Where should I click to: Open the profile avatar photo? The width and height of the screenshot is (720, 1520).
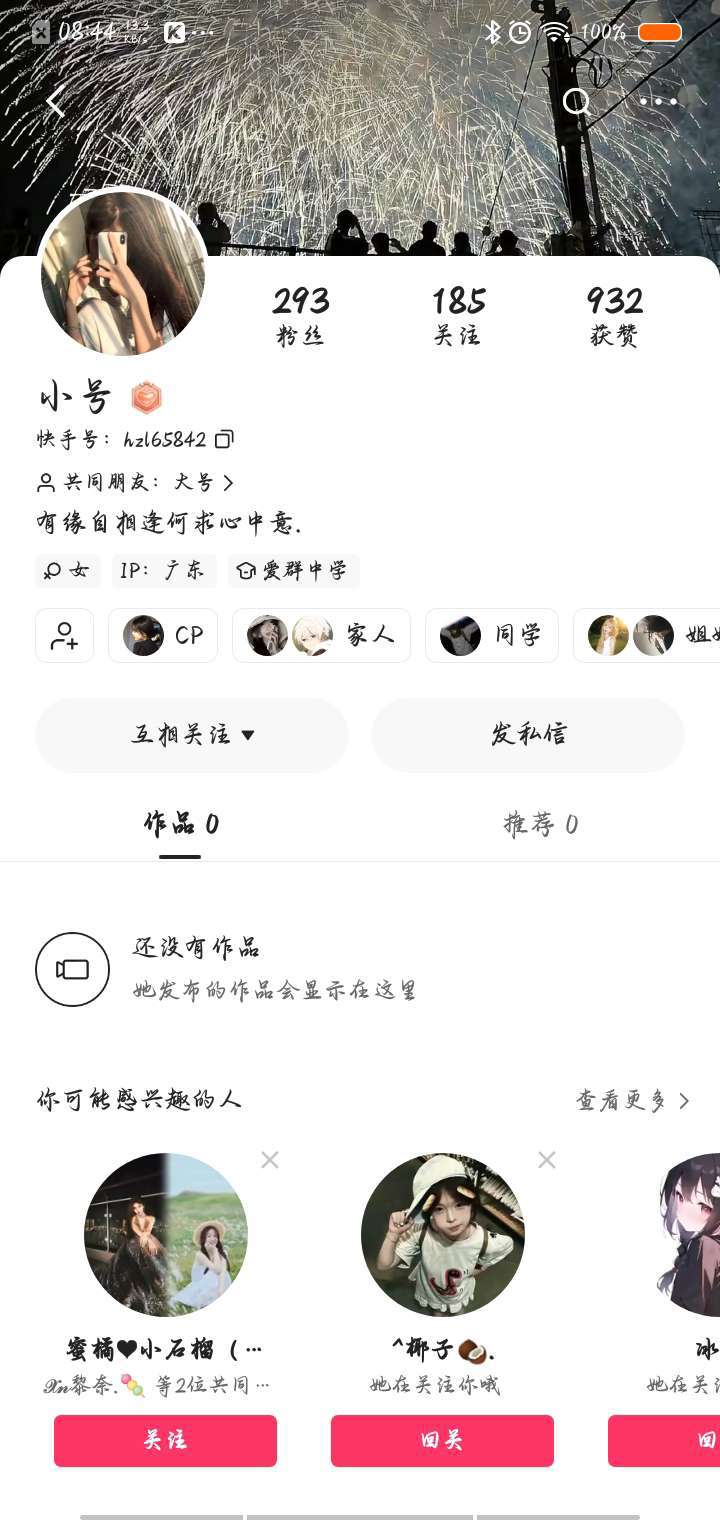click(x=122, y=273)
